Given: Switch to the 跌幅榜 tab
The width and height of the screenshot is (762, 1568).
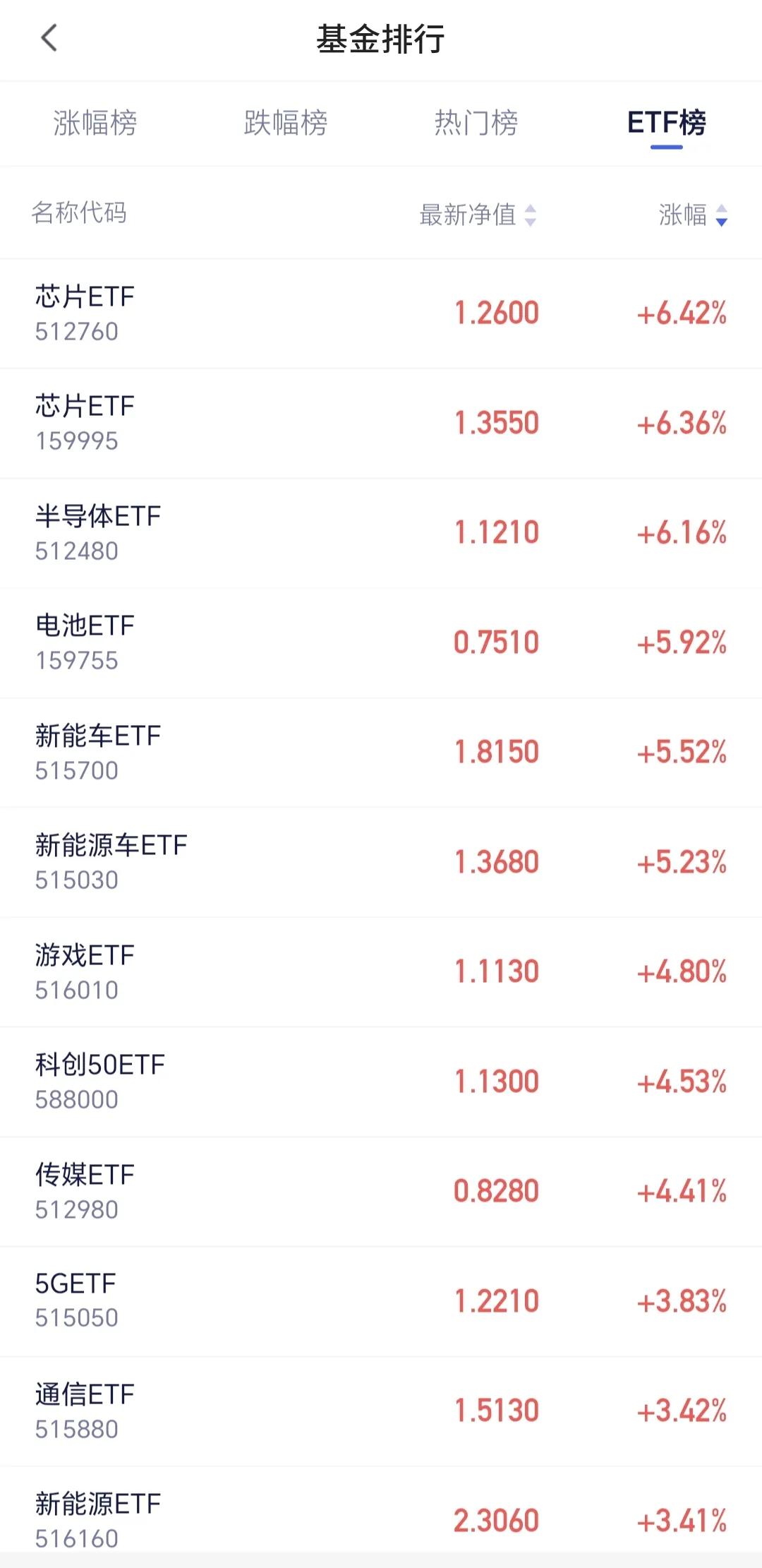Looking at the screenshot, I should (286, 123).
